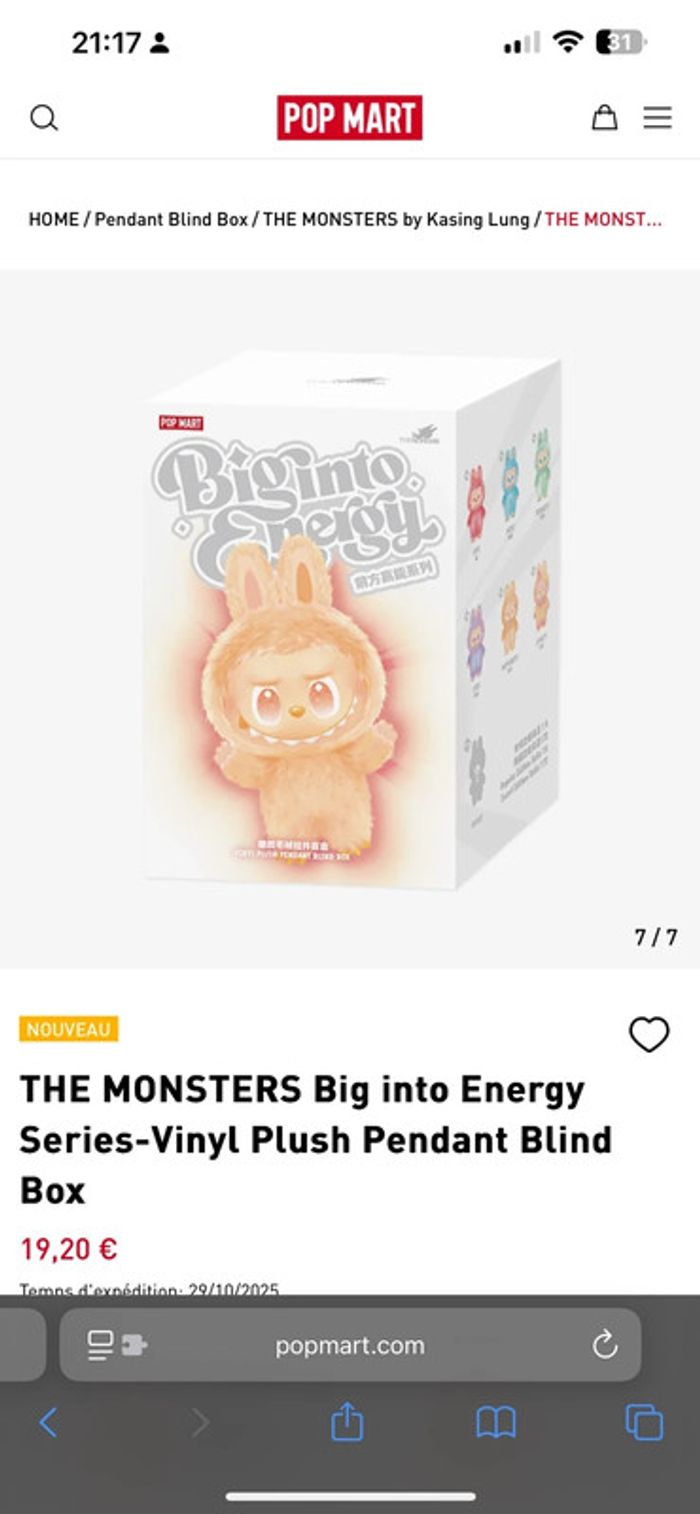Add the product to wishlist with heart
Viewport: 700px width, 1514px height.
648,1034
